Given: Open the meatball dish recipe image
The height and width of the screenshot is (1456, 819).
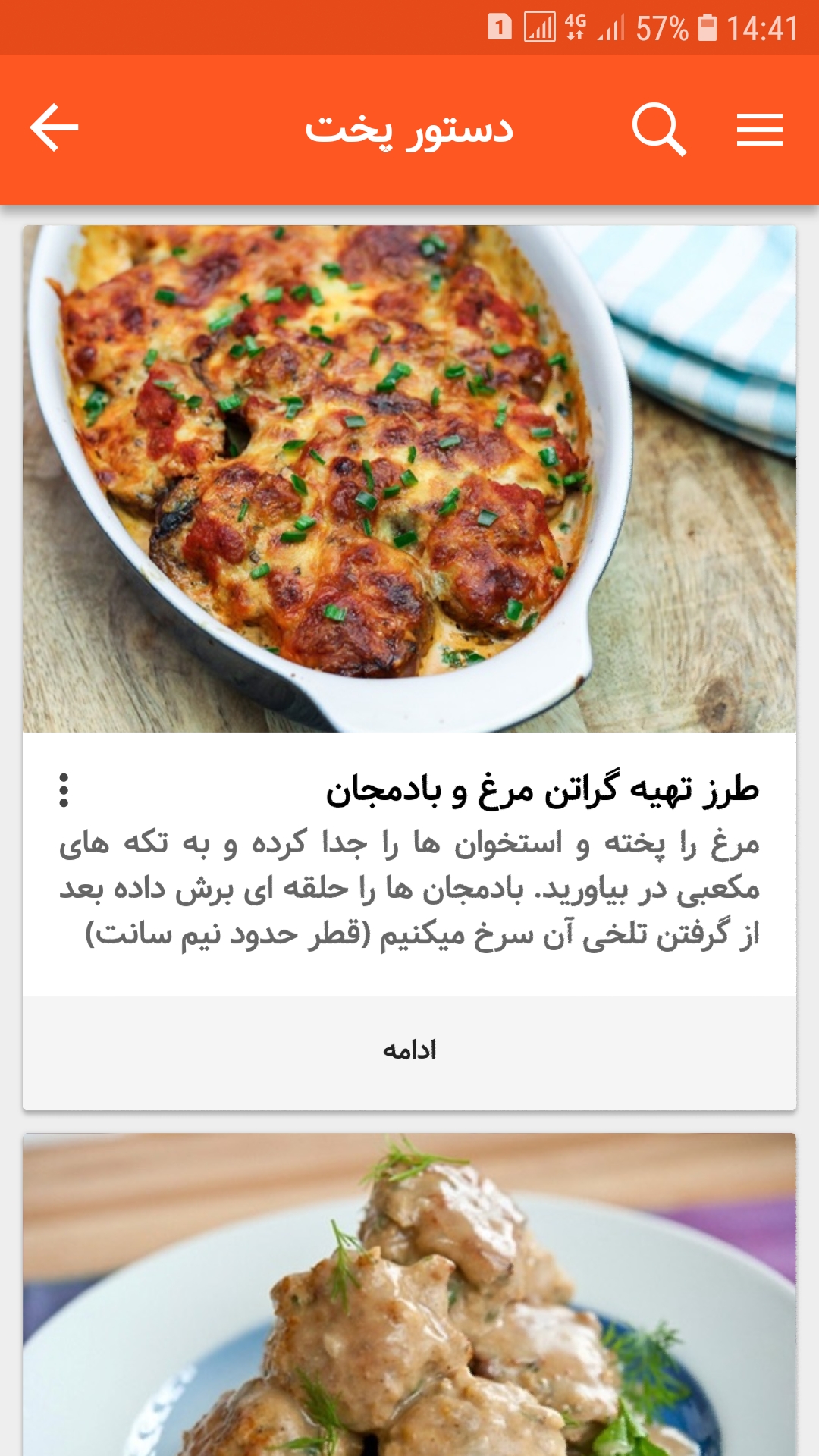Looking at the screenshot, I should [x=409, y=1294].
